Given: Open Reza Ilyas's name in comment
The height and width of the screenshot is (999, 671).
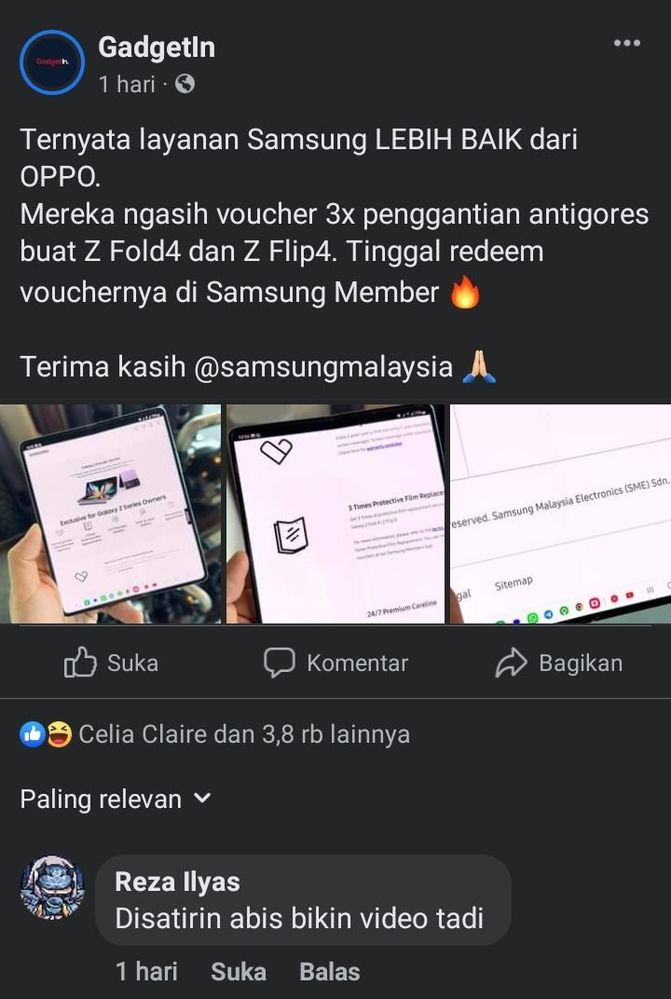Looking at the screenshot, I should click(x=177, y=881).
